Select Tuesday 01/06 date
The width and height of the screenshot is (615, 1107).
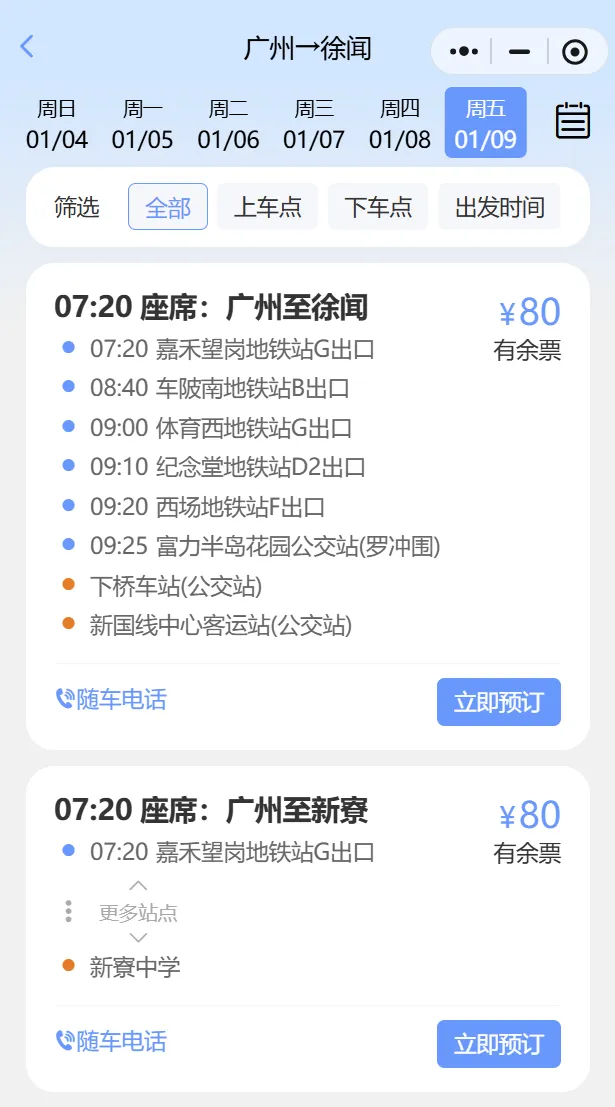tap(229, 124)
